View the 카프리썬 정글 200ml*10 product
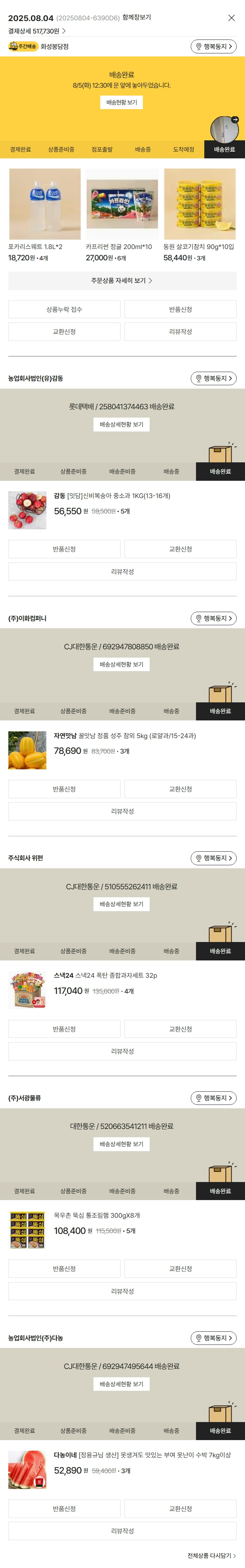Image resolution: width=245 pixels, height=1568 pixels. (122, 205)
